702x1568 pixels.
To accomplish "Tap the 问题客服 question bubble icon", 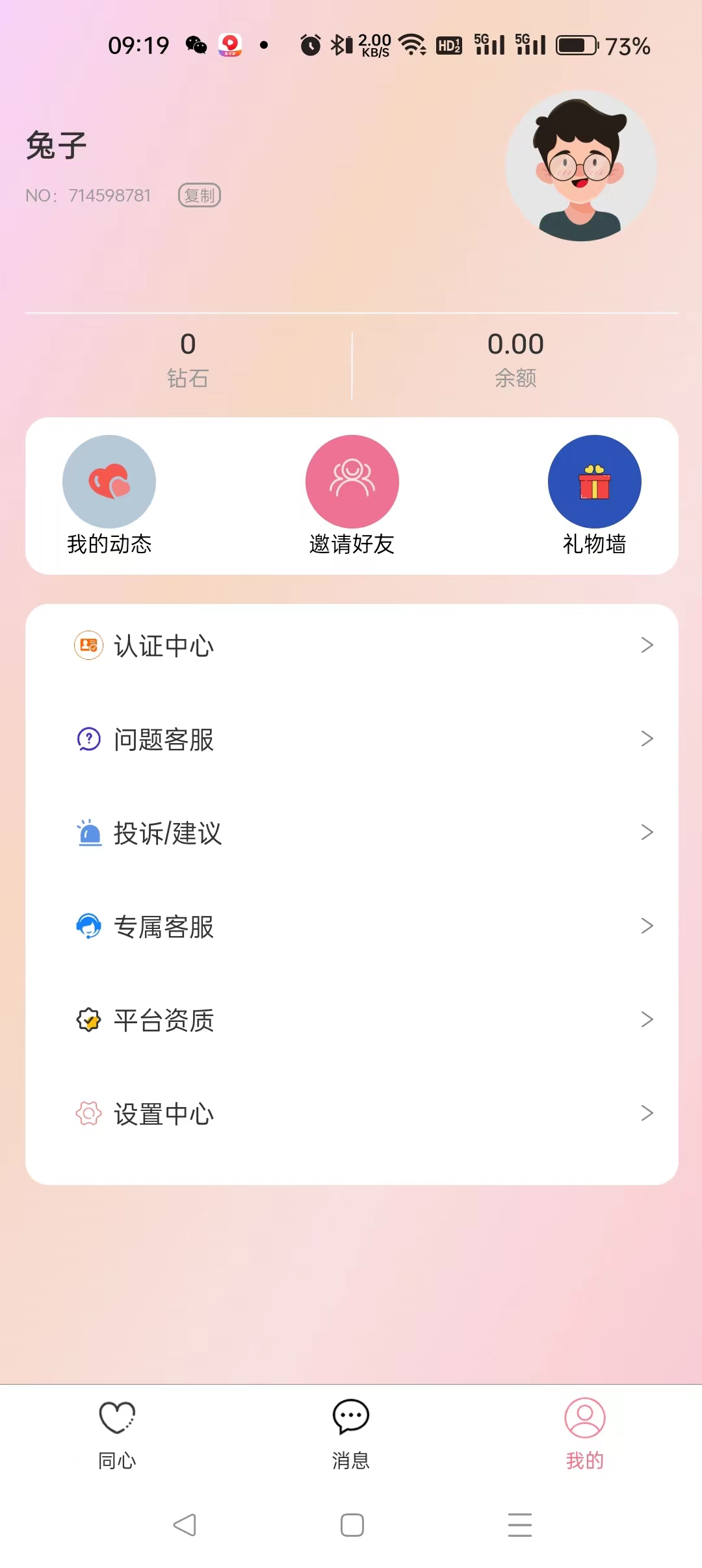I will [88, 738].
